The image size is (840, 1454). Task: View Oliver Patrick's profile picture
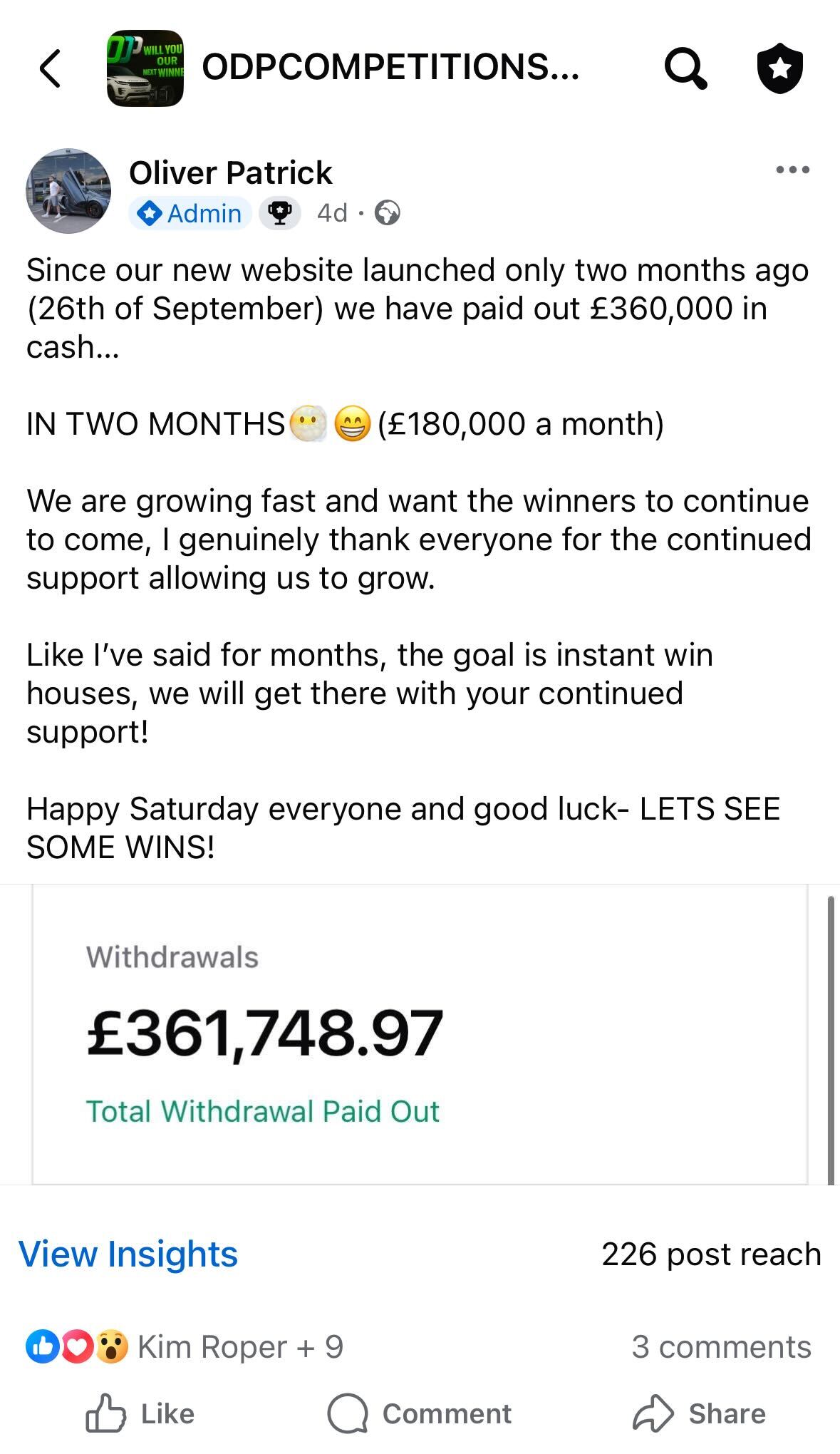click(x=68, y=191)
